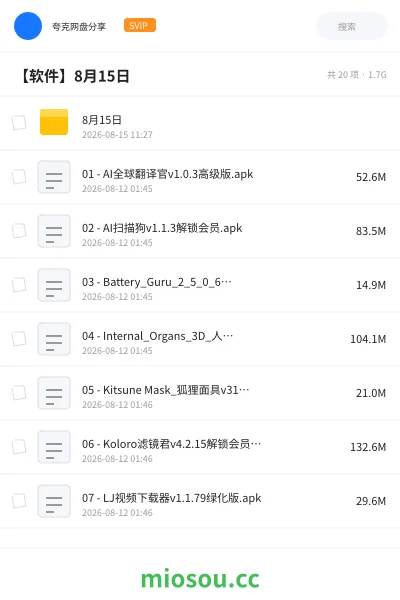400x600 pixels.
Task: Tap the blue sharer avatar
Action: [x=28, y=26]
